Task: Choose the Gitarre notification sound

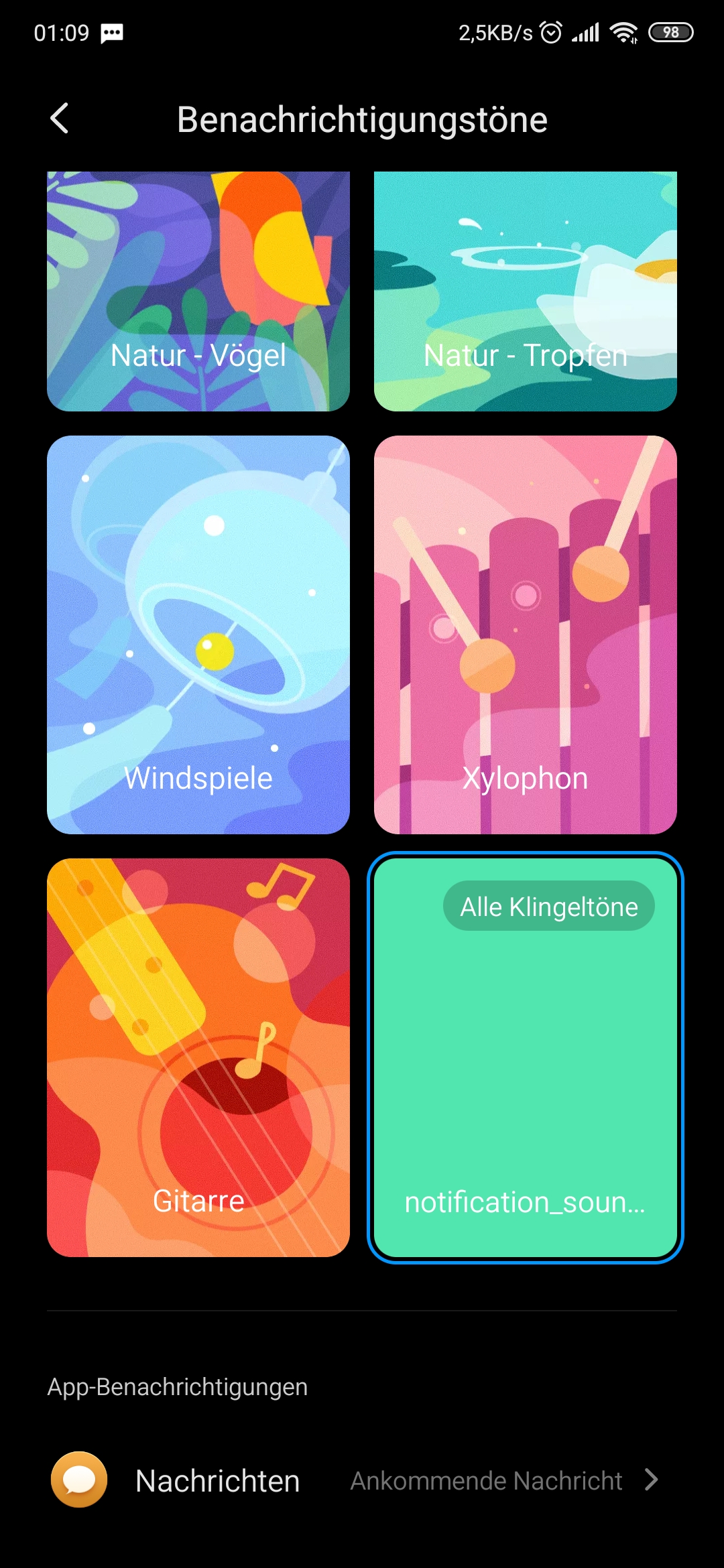Action: (198, 1057)
